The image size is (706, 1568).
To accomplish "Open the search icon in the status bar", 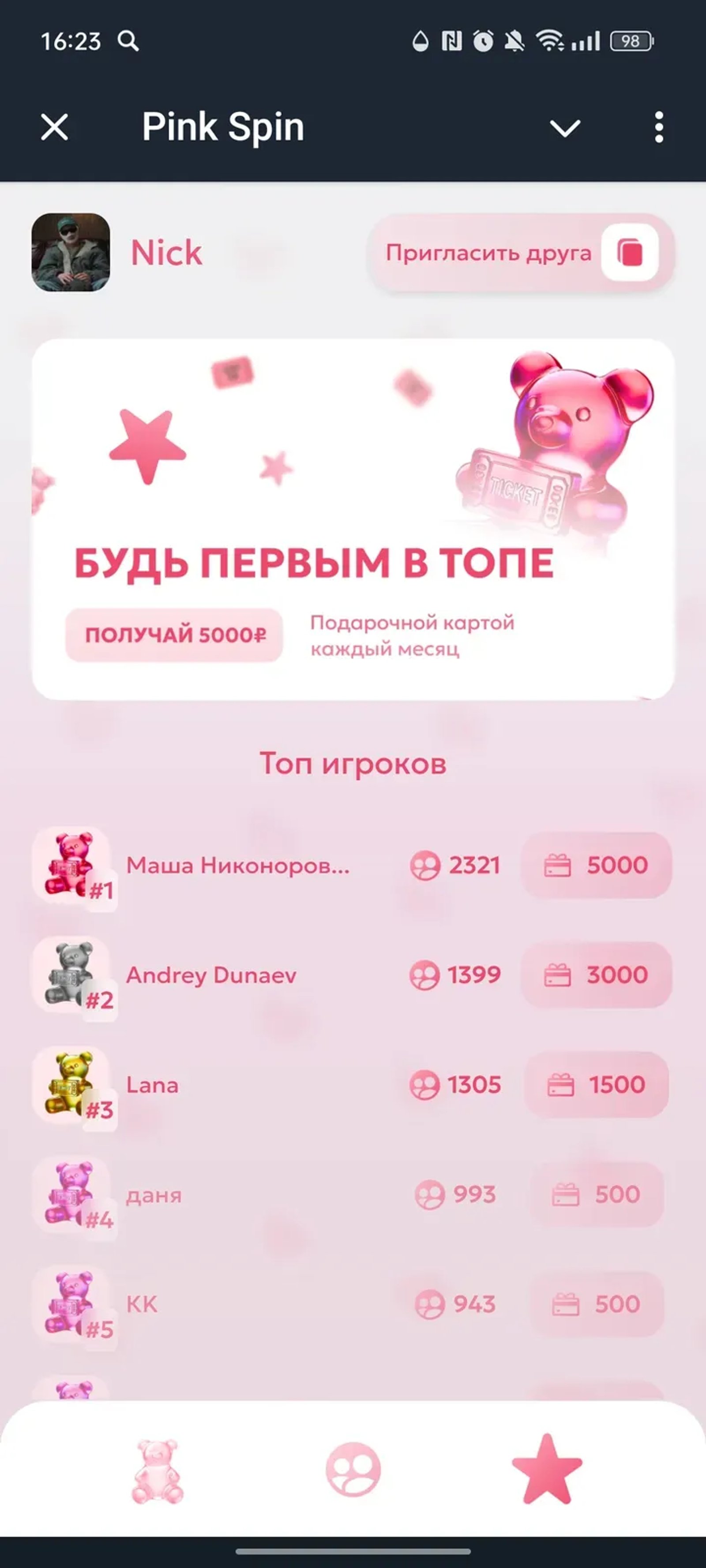I will 128,41.
